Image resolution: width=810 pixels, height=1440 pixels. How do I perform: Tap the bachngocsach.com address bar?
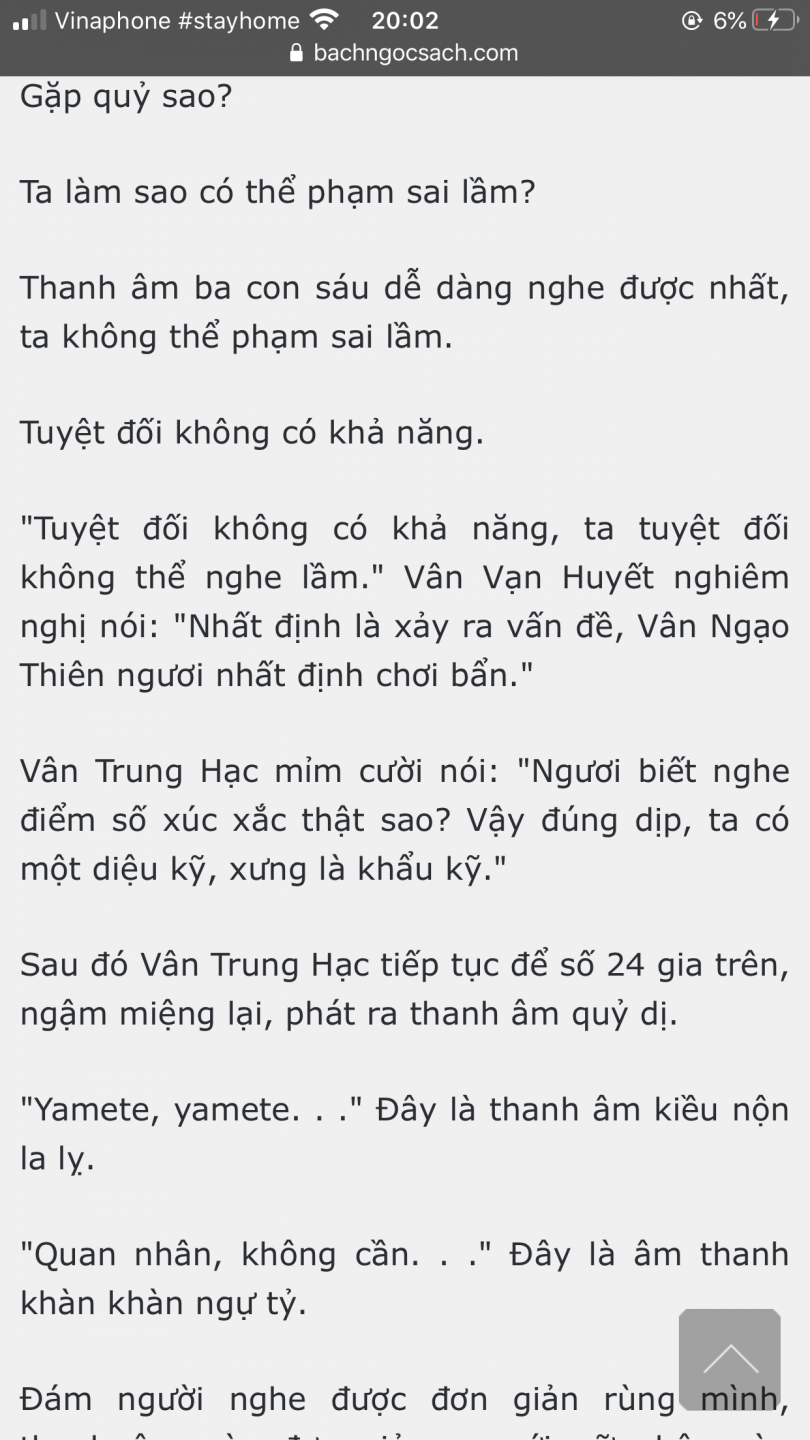(404, 53)
